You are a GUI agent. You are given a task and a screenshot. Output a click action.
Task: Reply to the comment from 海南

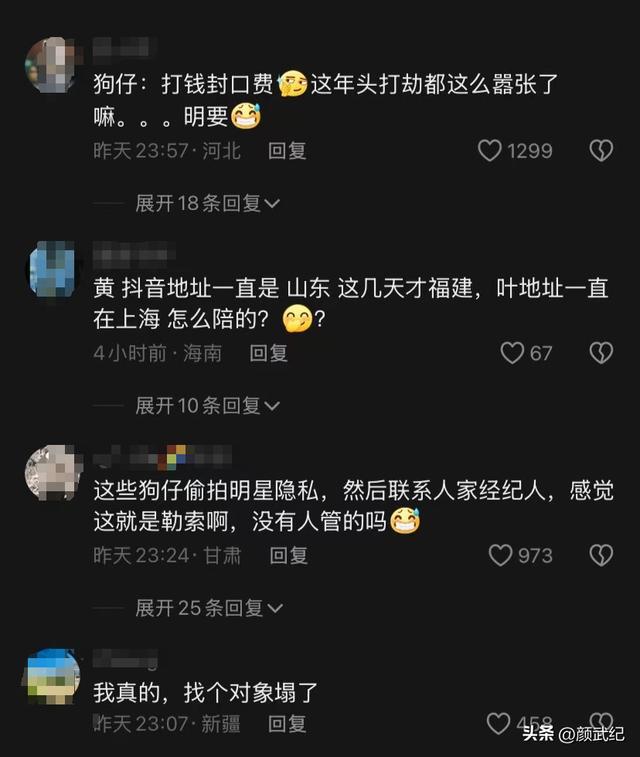(x=268, y=353)
